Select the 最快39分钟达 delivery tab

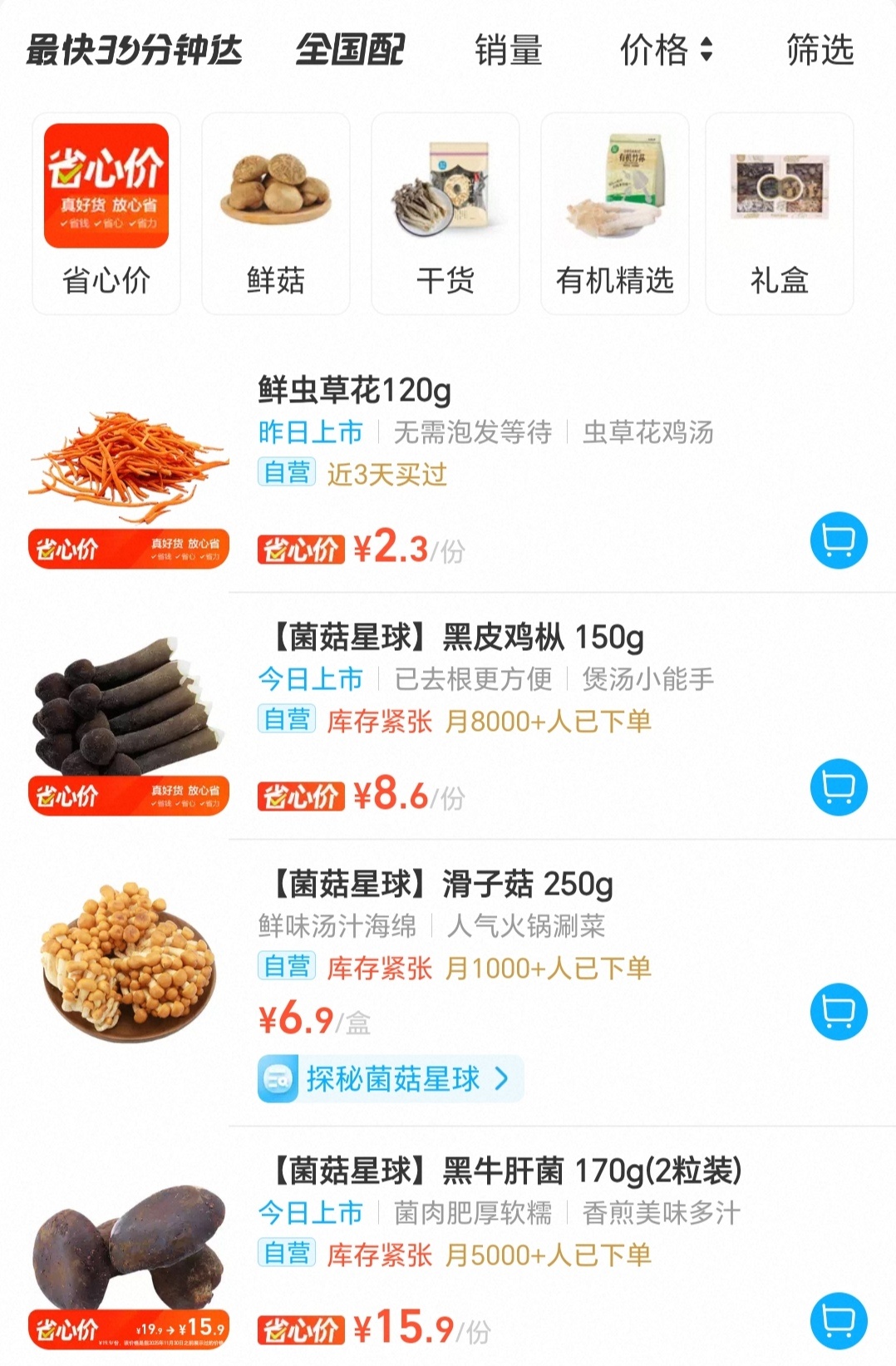pos(134,50)
